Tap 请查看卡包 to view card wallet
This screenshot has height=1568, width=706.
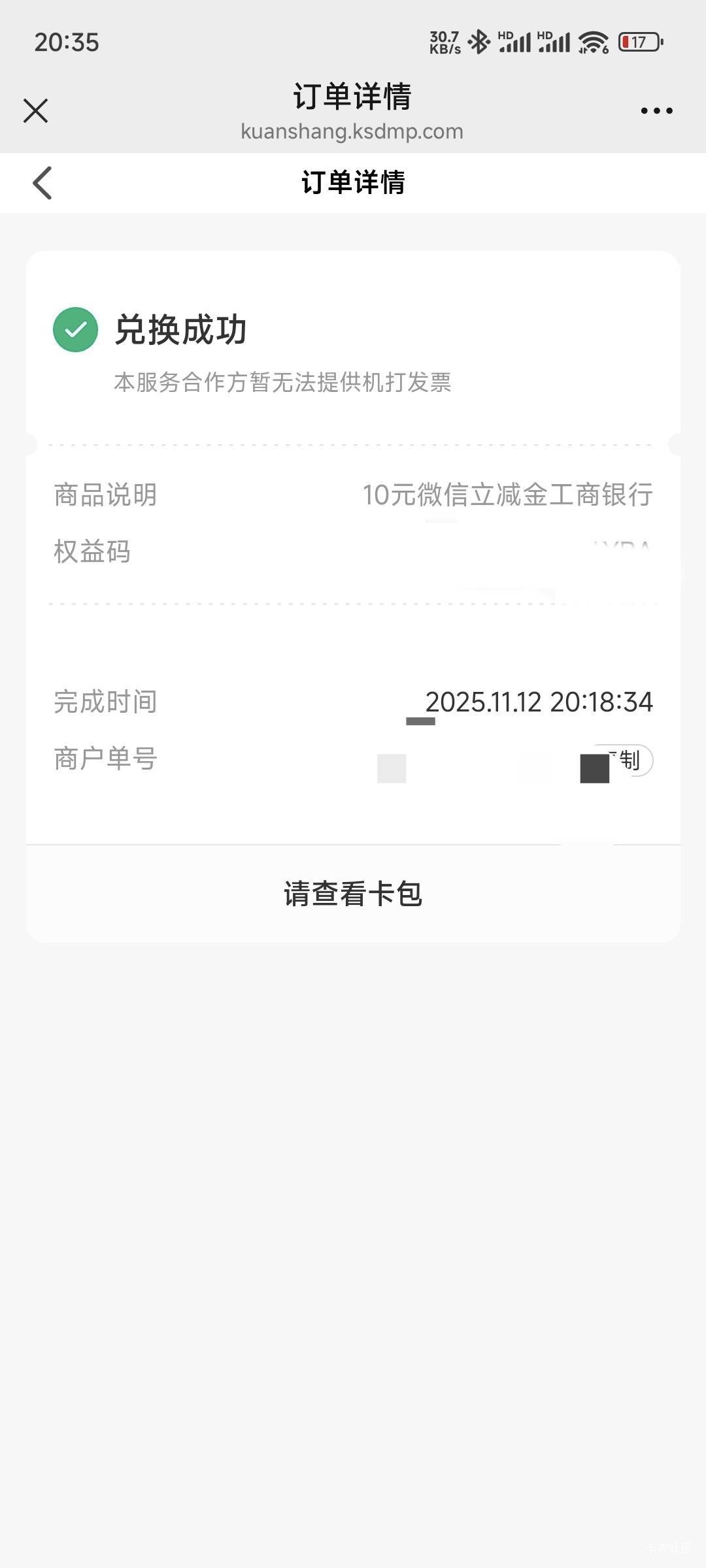coord(353,894)
